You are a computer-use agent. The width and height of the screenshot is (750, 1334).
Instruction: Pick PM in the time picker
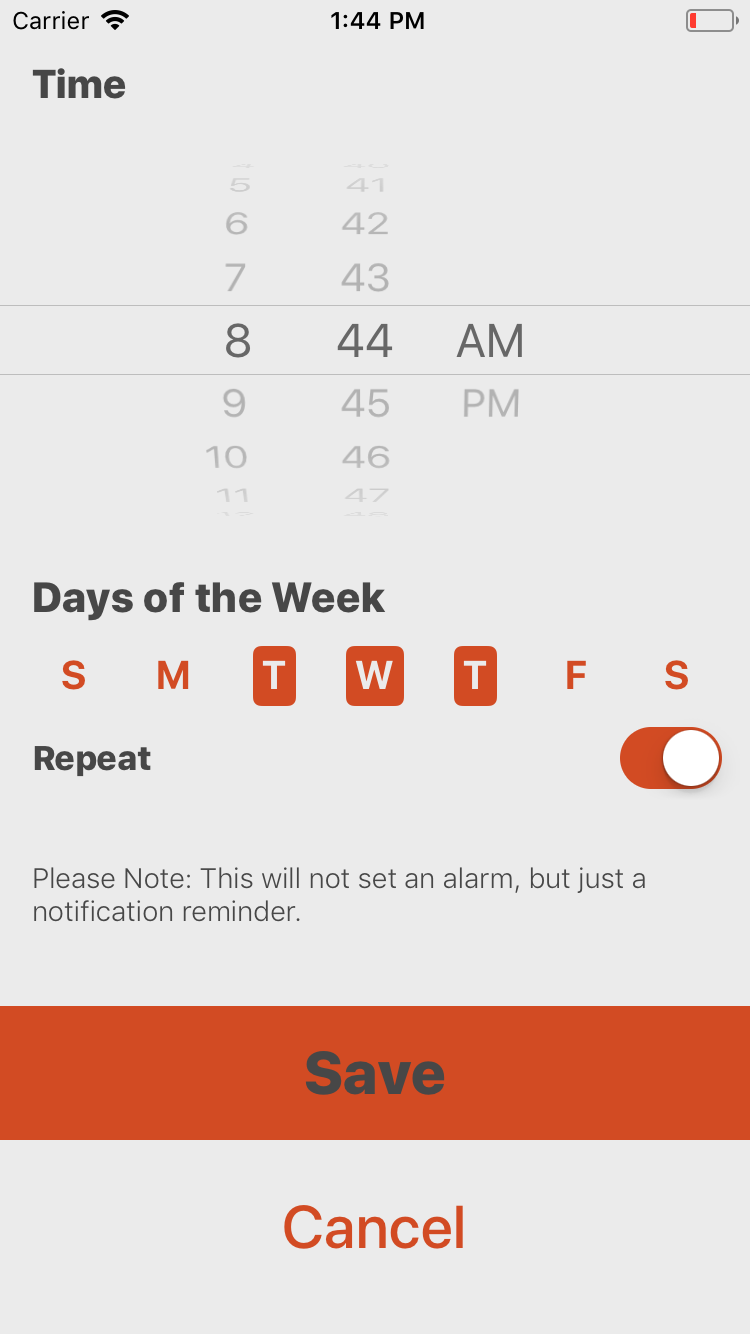(x=491, y=403)
